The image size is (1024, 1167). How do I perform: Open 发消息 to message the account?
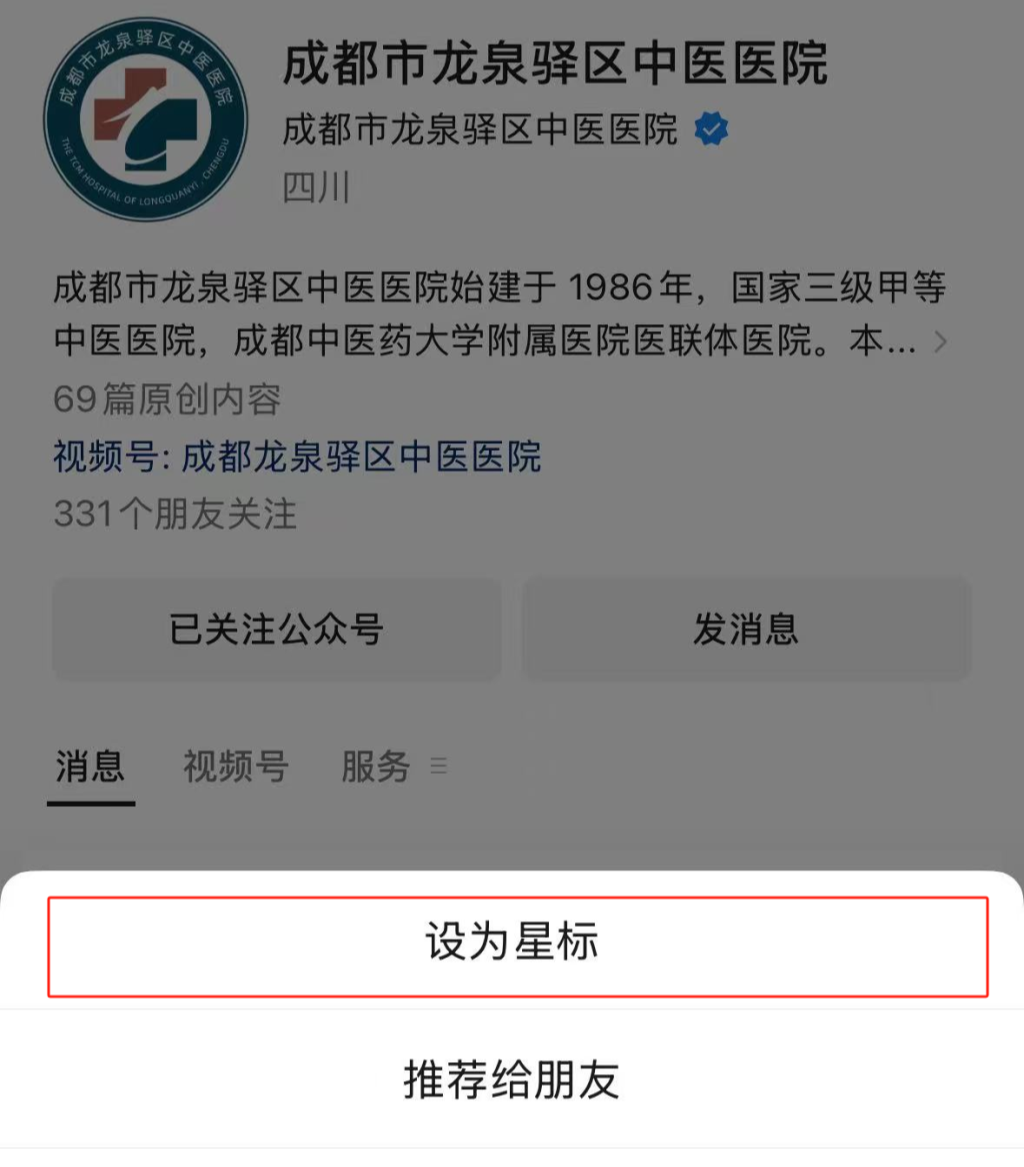coord(746,630)
